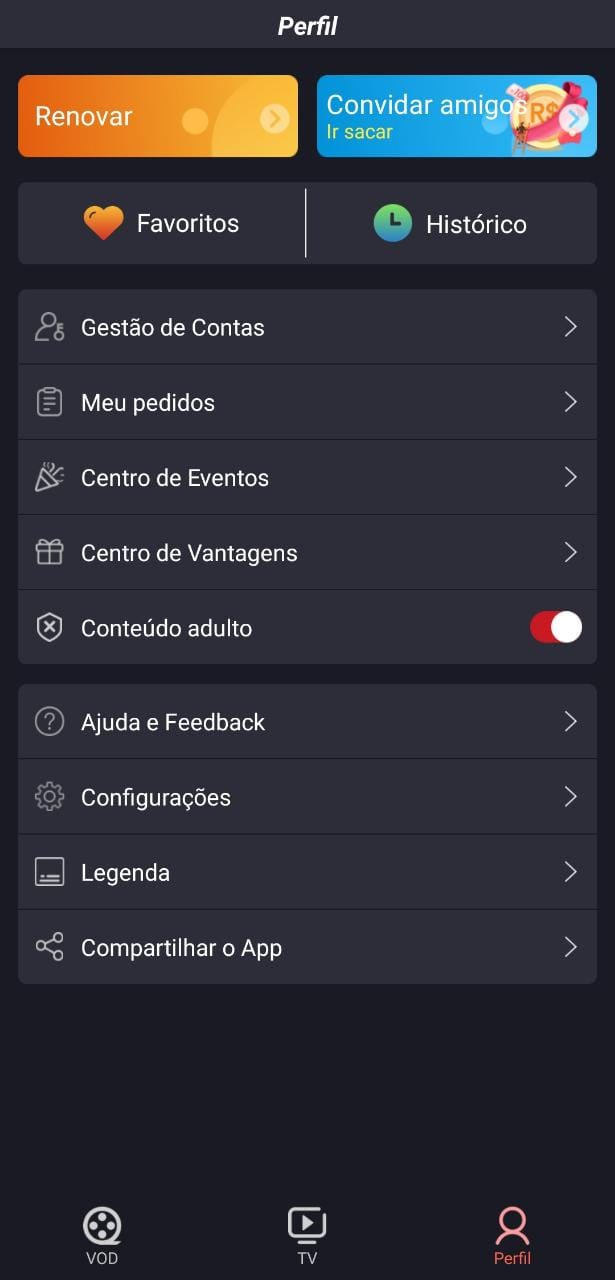
Task: Select the Perfil tab
Action: coord(512,1234)
